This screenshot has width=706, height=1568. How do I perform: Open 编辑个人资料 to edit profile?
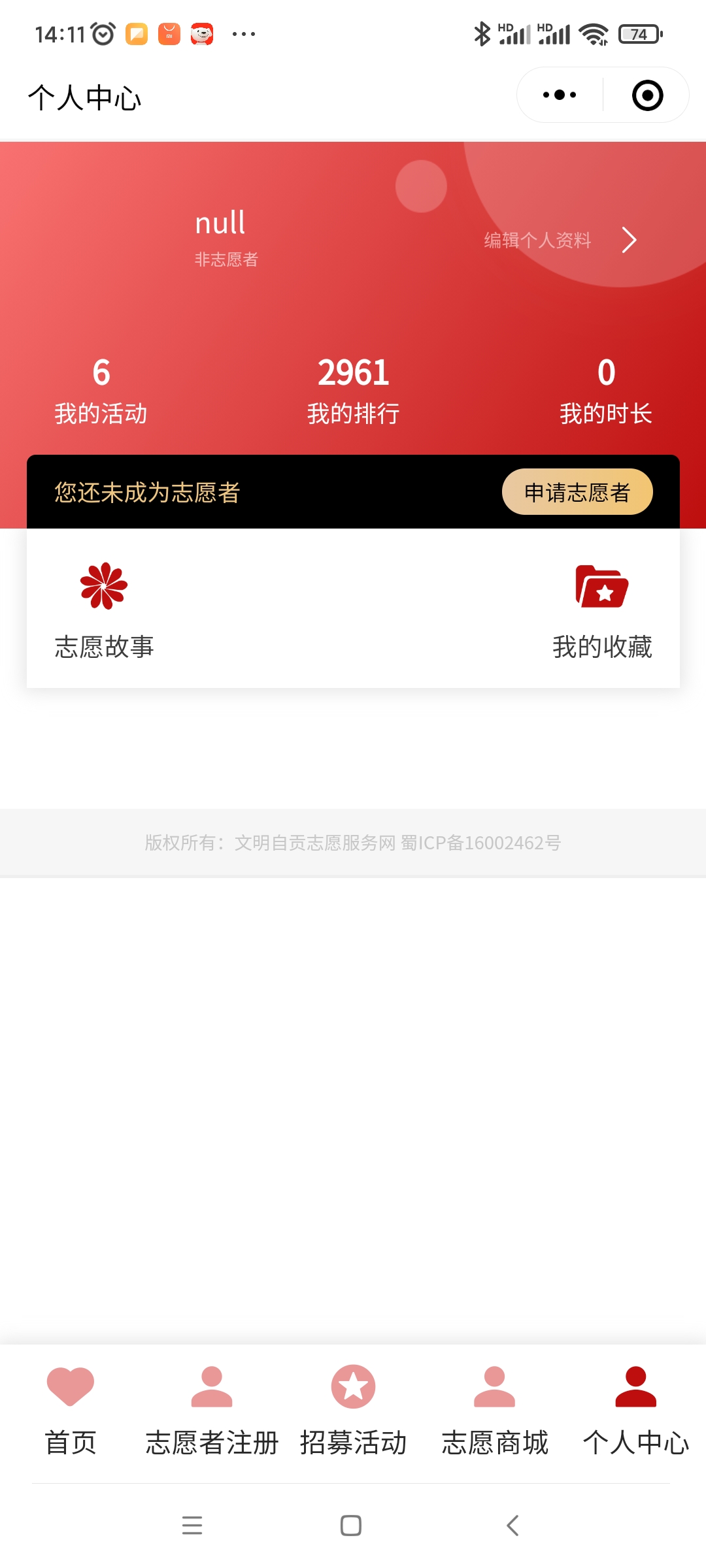click(560, 240)
